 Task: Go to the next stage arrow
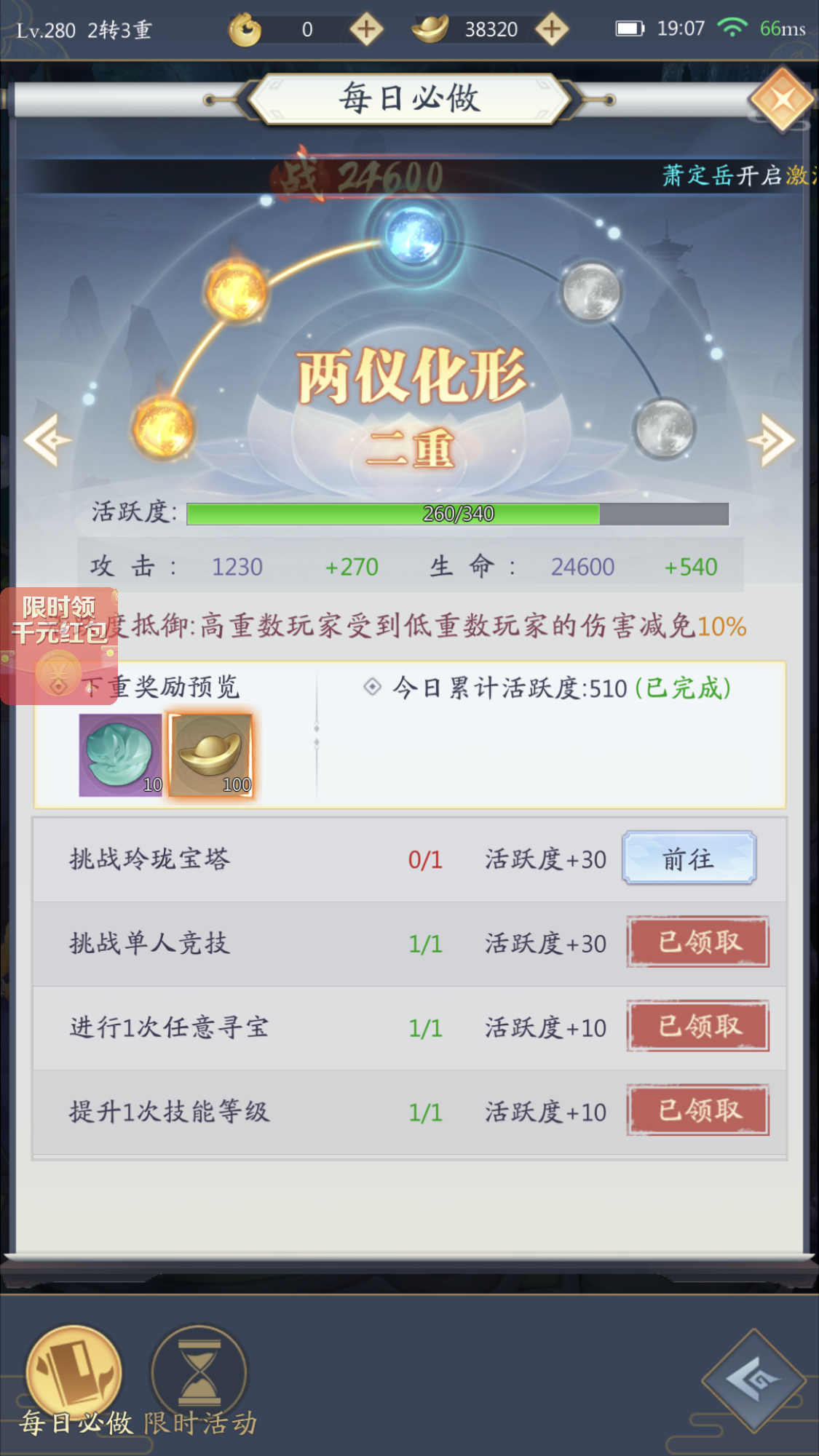coord(772,439)
